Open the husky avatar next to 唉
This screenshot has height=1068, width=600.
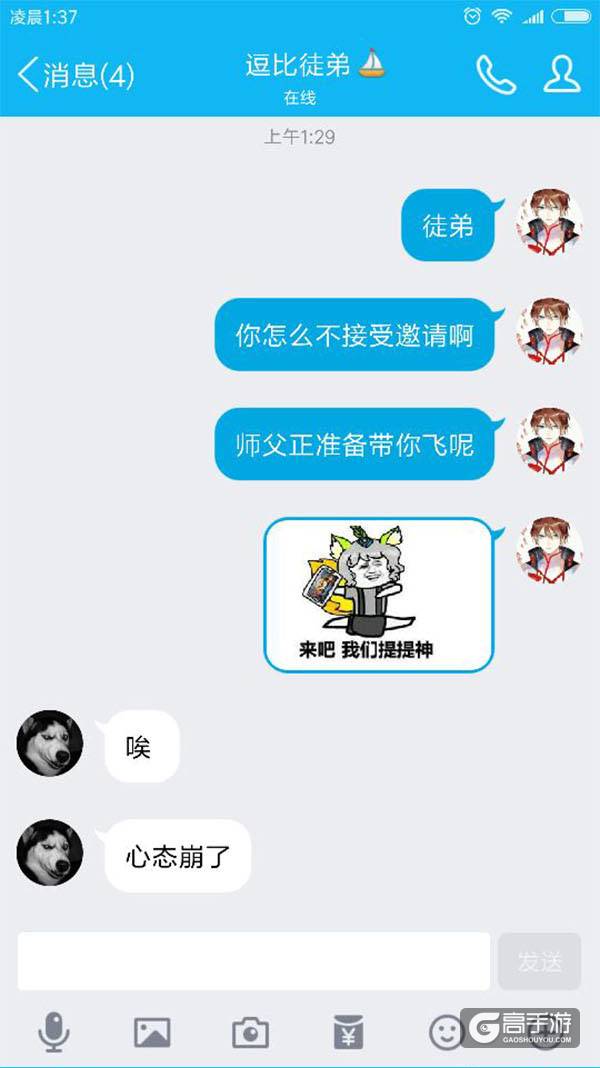point(50,744)
